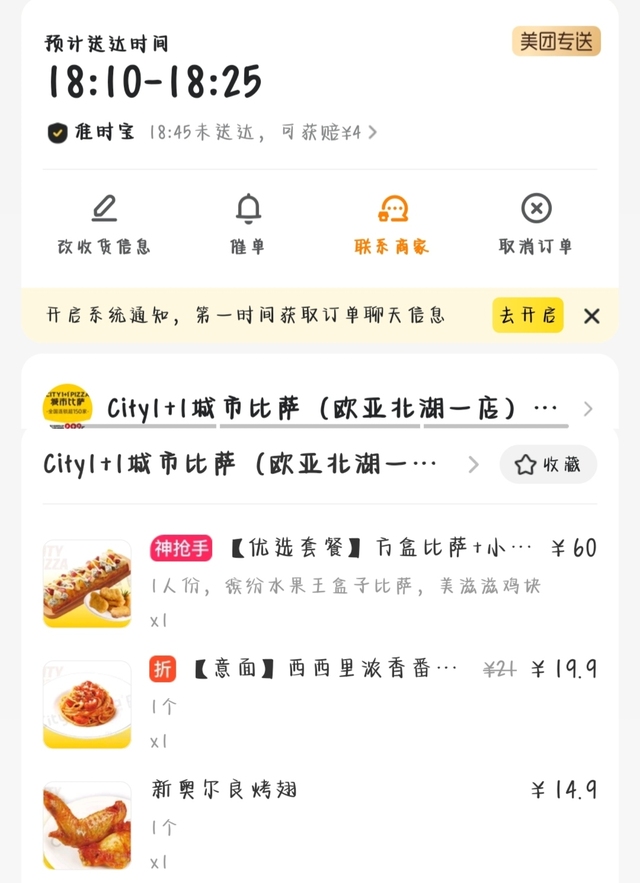Contact the merchant via 联系商家
The image size is (640, 883).
click(x=391, y=223)
